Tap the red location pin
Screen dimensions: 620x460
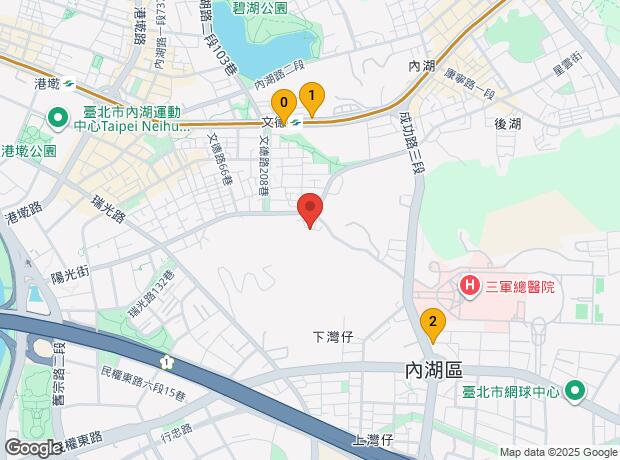click(x=311, y=209)
